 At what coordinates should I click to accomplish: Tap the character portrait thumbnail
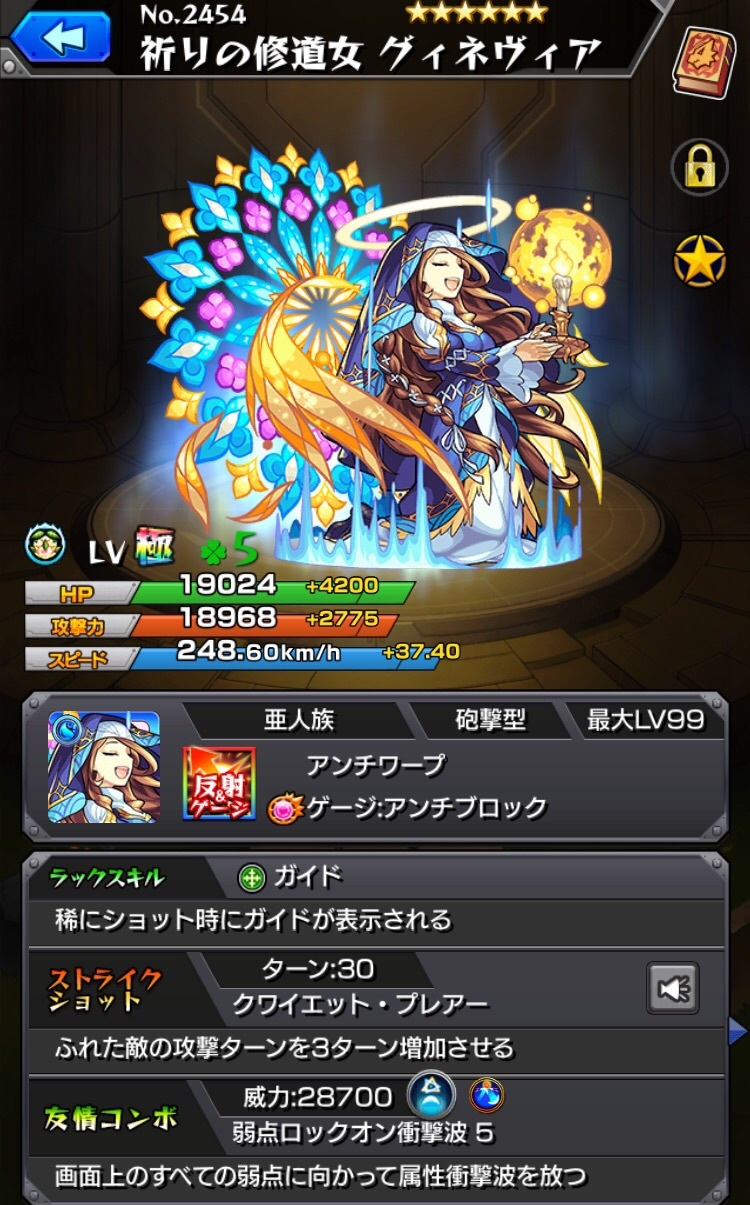click(x=104, y=767)
